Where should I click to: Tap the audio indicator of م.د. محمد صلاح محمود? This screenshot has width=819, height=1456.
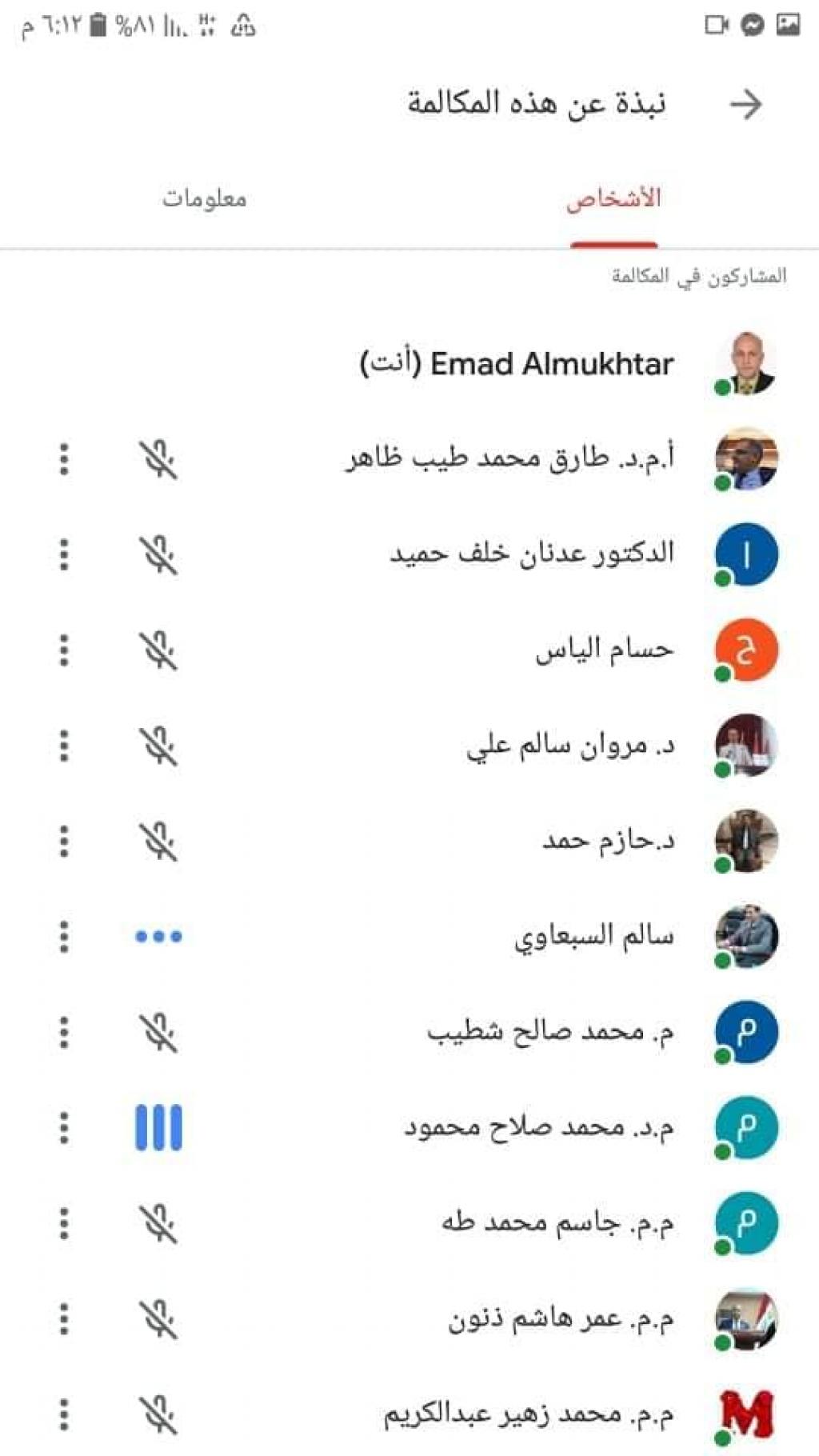pos(158,1127)
